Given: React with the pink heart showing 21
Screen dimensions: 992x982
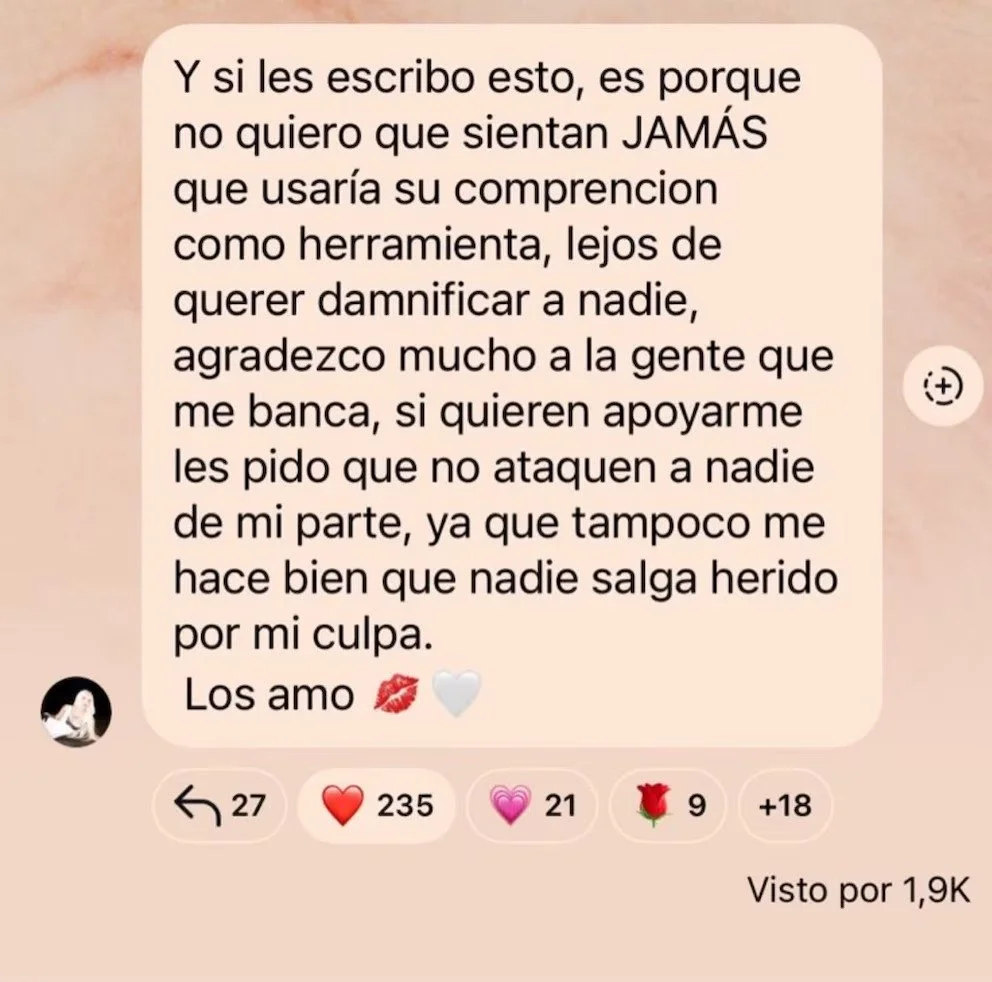Looking at the screenshot, I should (x=532, y=805).
